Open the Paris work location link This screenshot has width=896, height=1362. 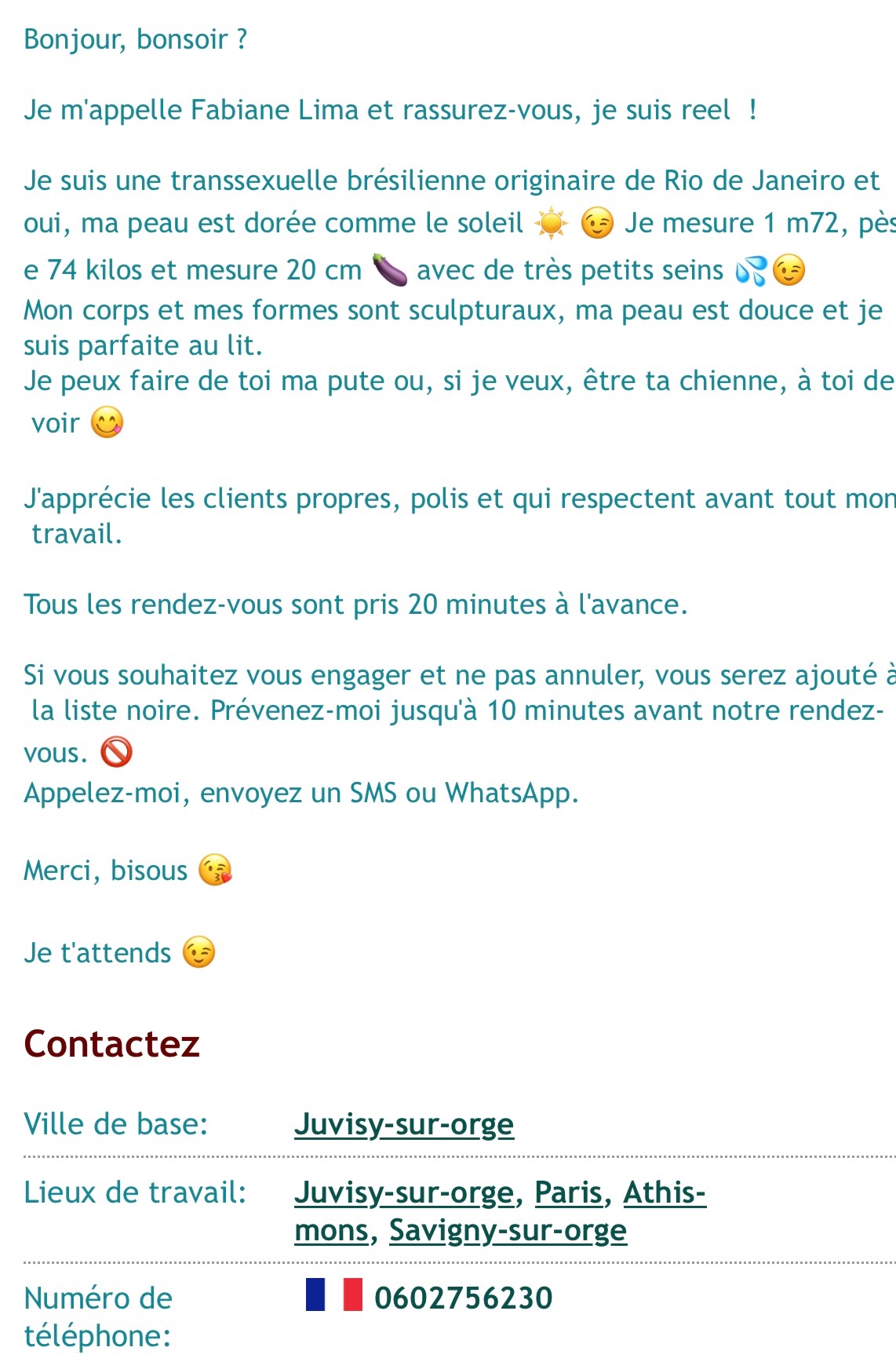coord(568,1192)
